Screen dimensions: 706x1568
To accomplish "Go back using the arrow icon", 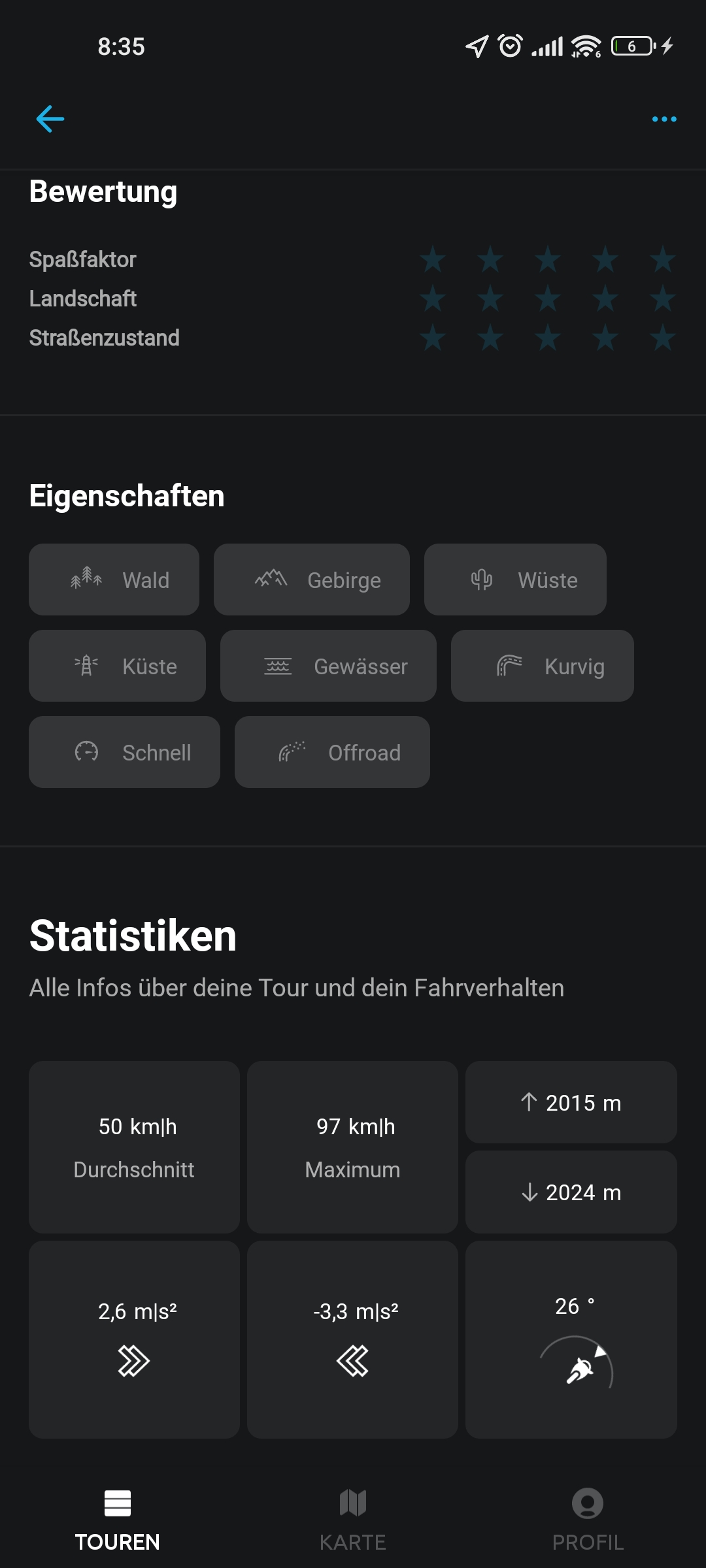I will (50, 119).
